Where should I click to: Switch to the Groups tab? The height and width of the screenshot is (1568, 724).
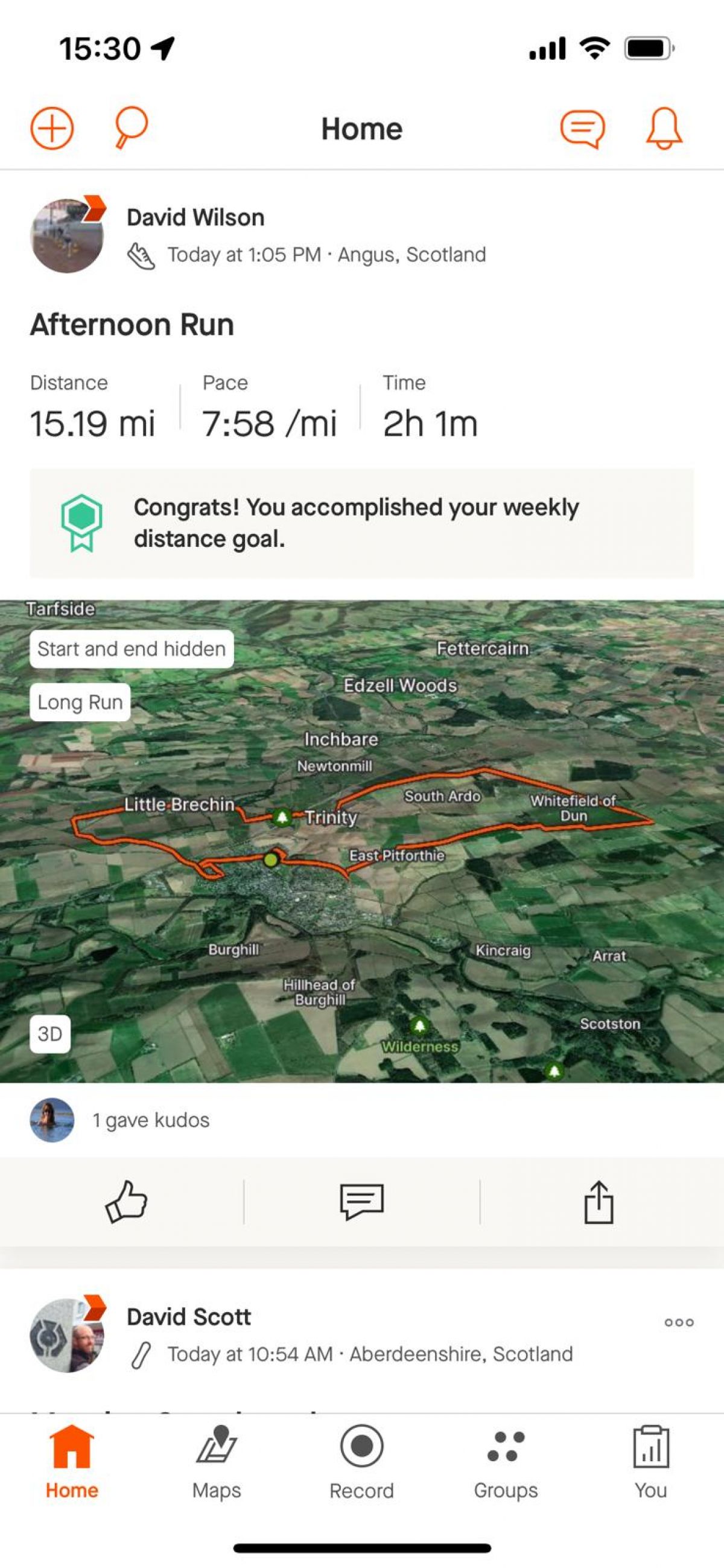tap(506, 1461)
